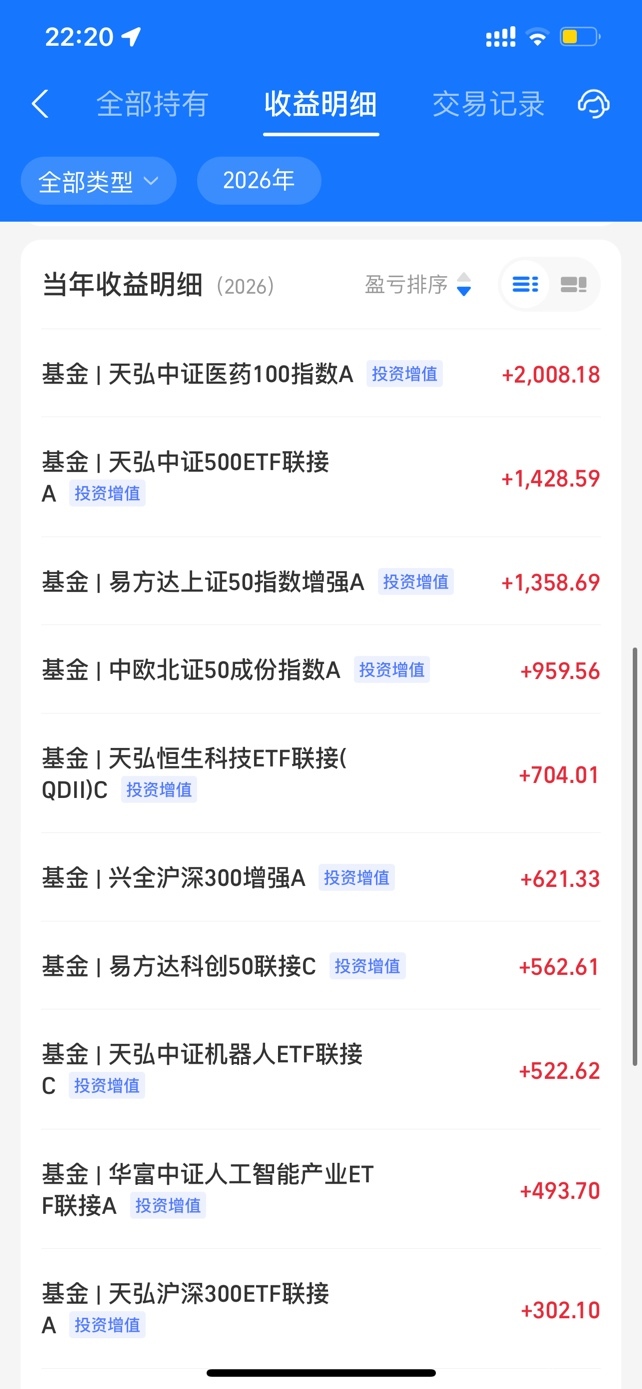Switch to the card view layout

574,285
